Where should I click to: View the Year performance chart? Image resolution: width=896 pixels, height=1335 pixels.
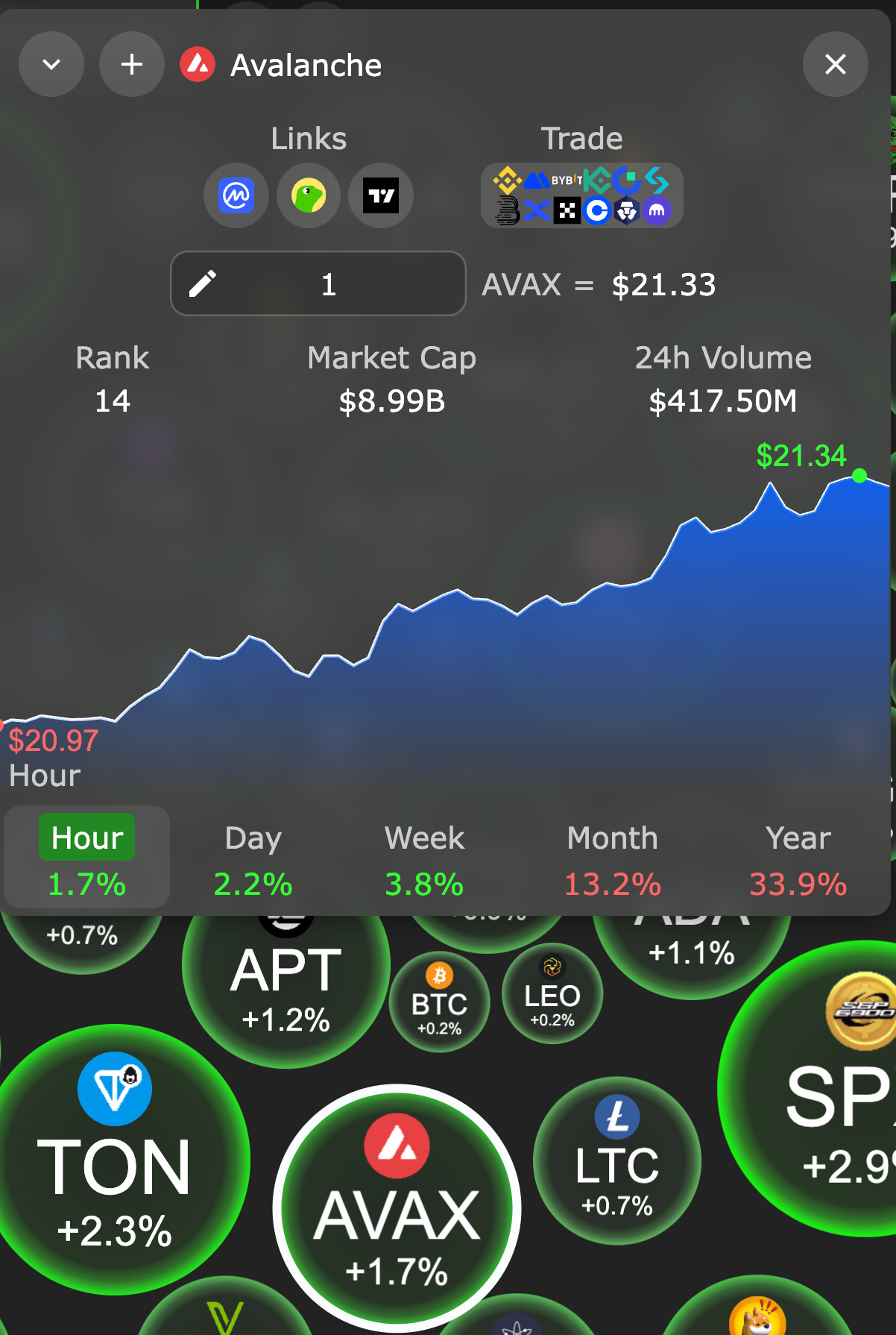(798, 858)
